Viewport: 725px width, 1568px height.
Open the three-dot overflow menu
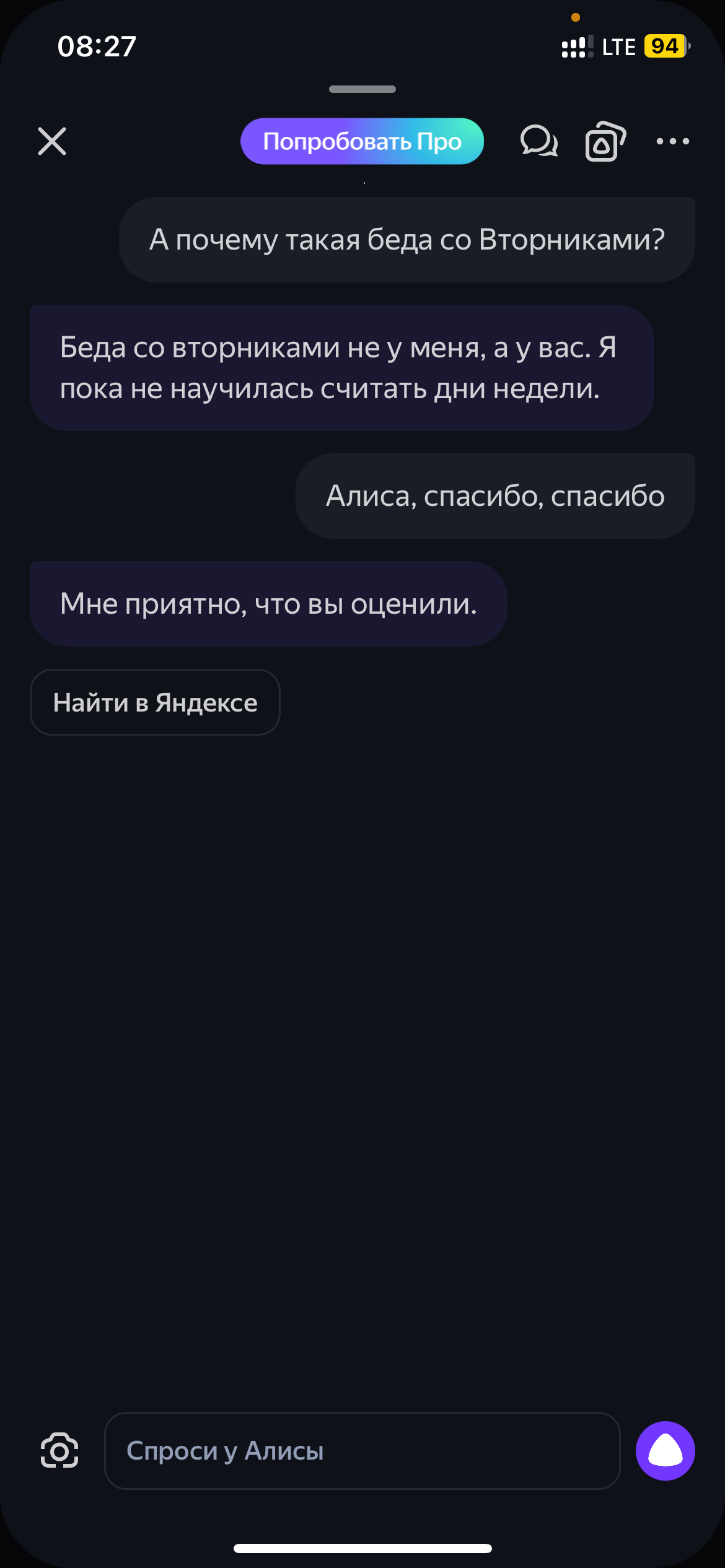(x=673, y=141)
